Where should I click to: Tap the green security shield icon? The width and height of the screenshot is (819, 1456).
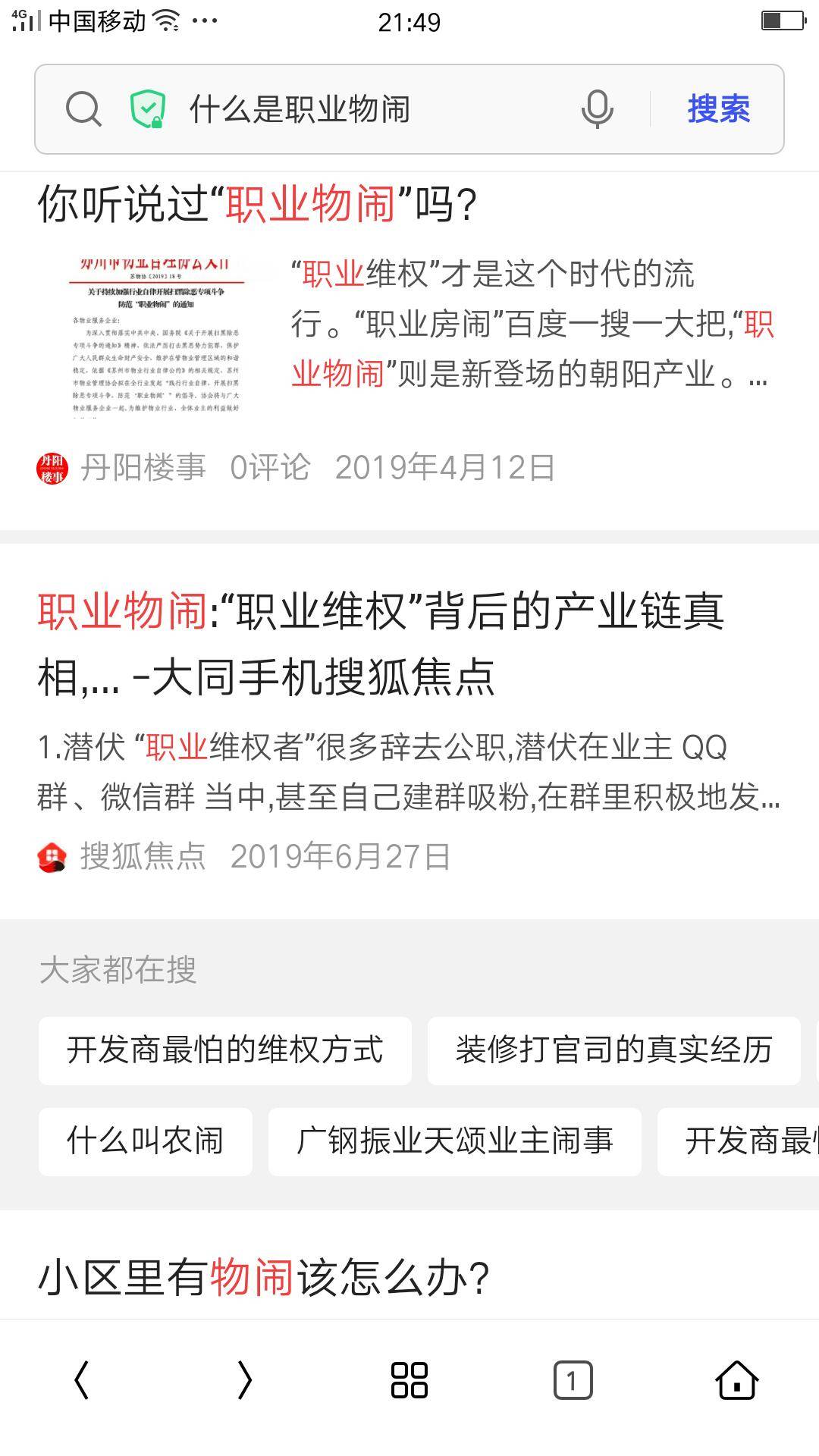[148, 109]
